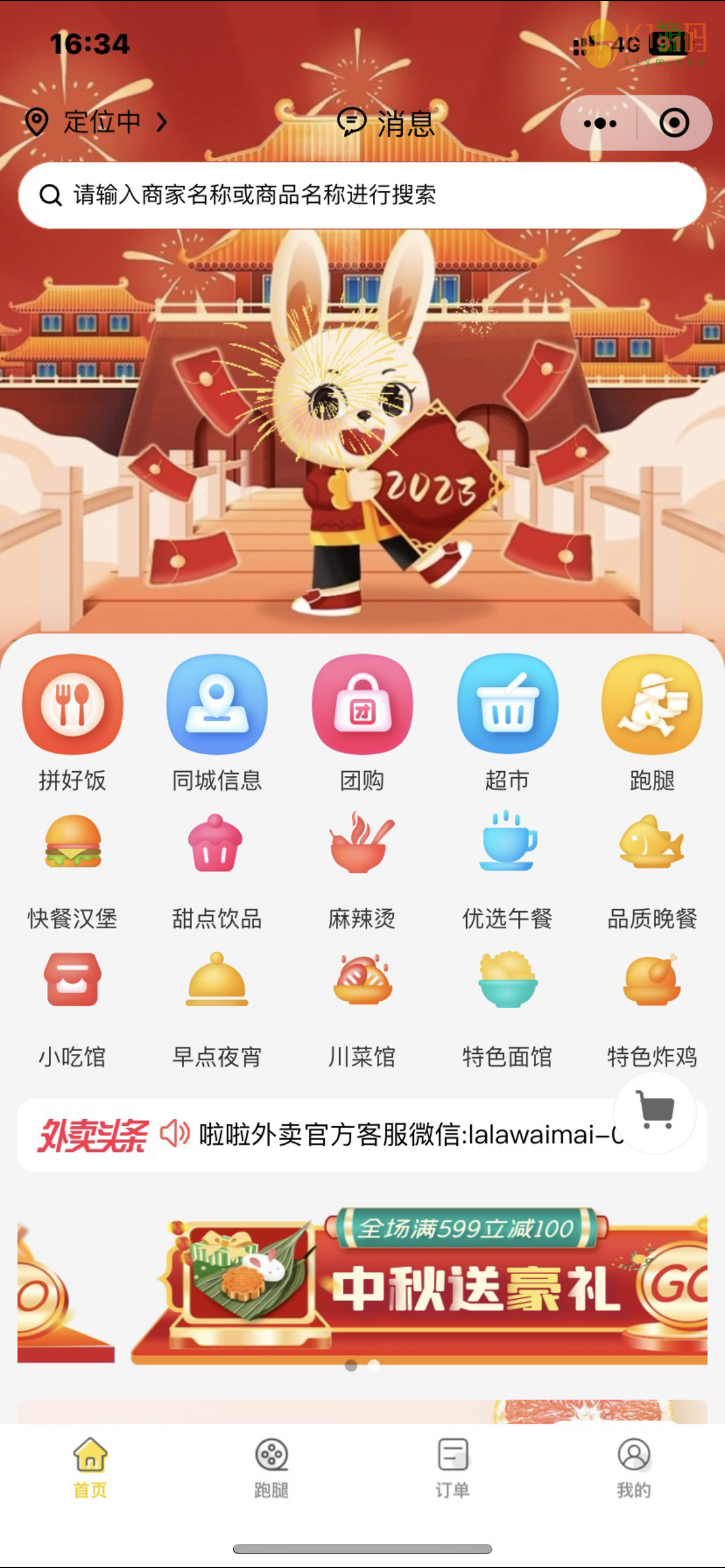This screenshot has width=725, height=1568.
Task: Open the mini program more-options menu
Action: tap(599, 123)
